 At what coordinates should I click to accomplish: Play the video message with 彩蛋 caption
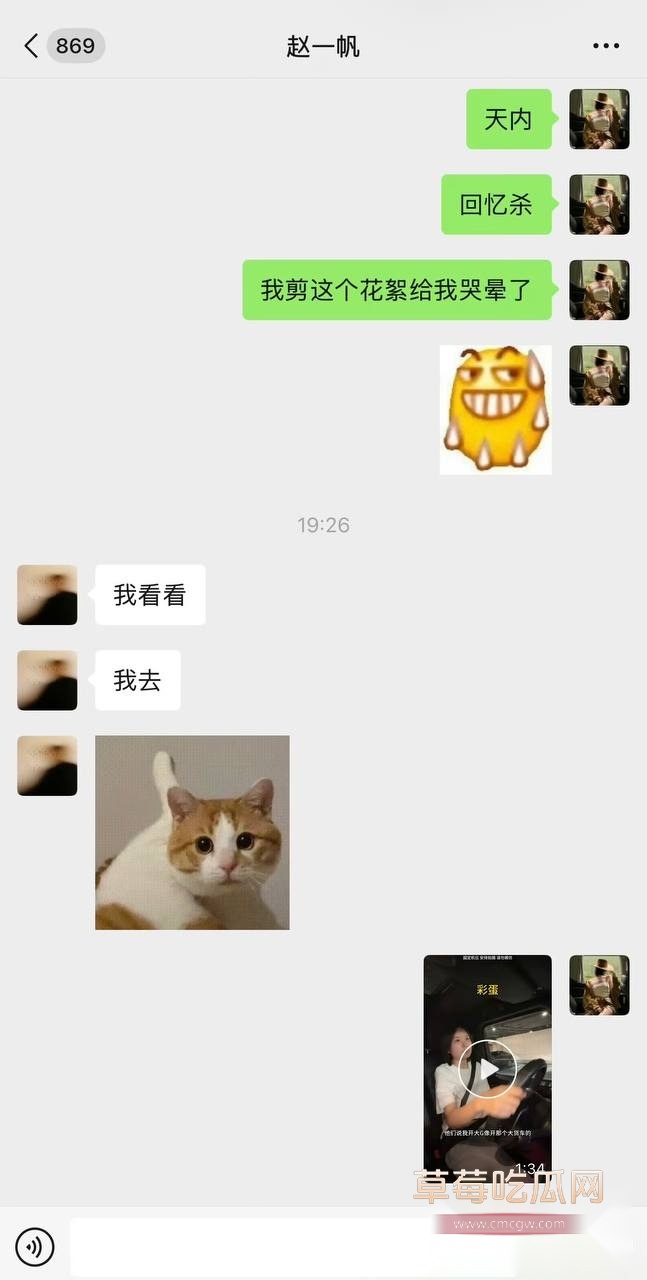coord(487,1069)
